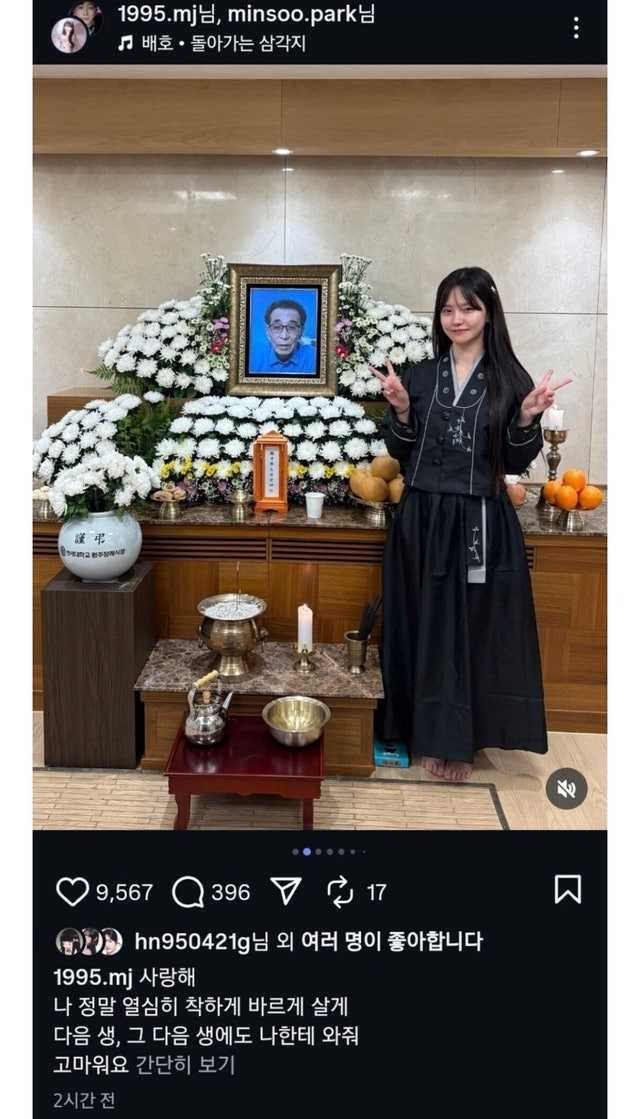640x1119 pixels.
Task: Share the post via paper plane icon
Action: (286, 891)
